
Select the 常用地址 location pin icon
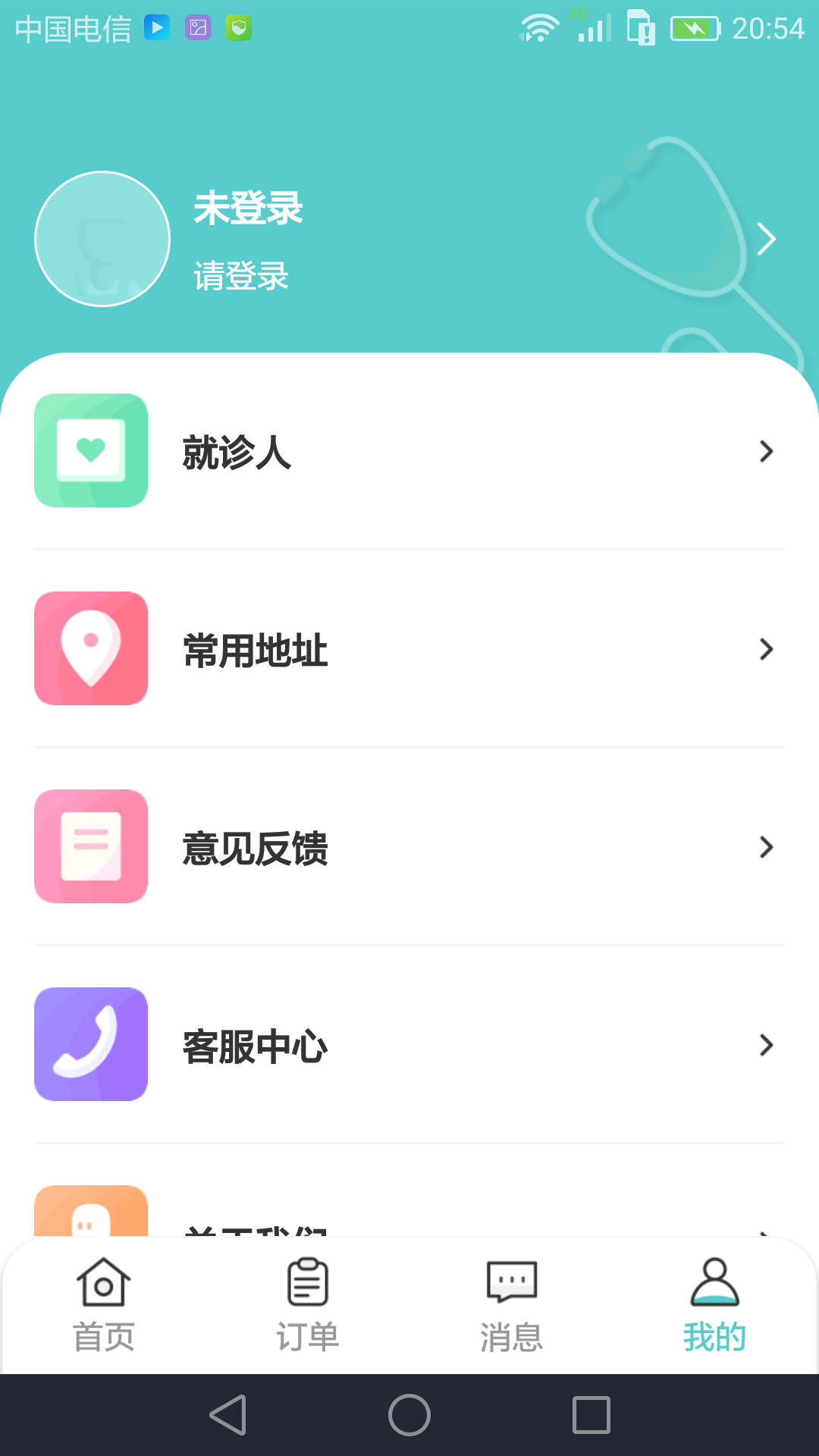[x=91, y=648]
